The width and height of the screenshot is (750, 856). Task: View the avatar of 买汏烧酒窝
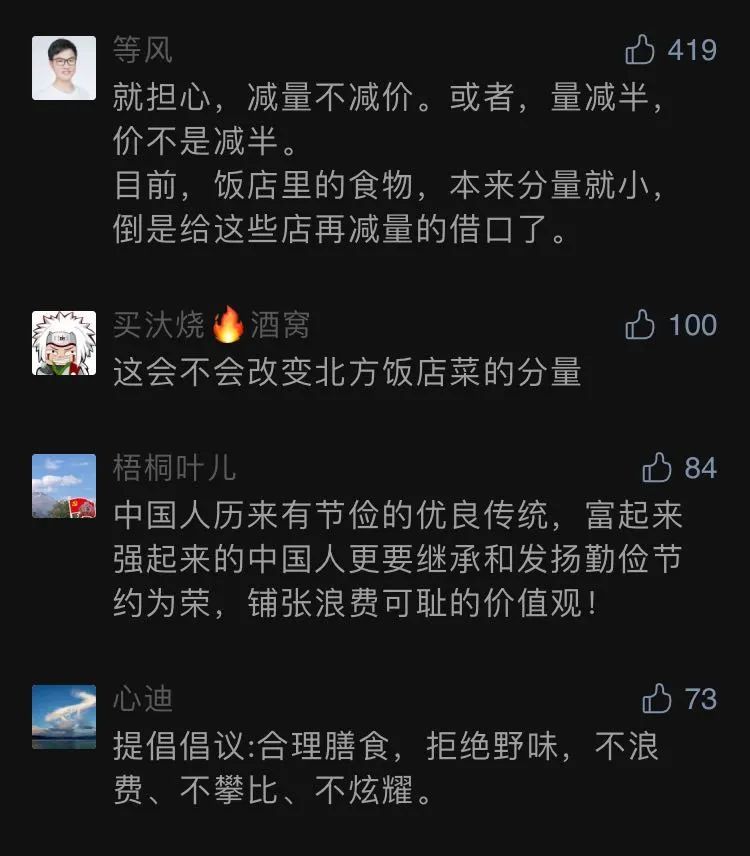[x=64, y=343]
